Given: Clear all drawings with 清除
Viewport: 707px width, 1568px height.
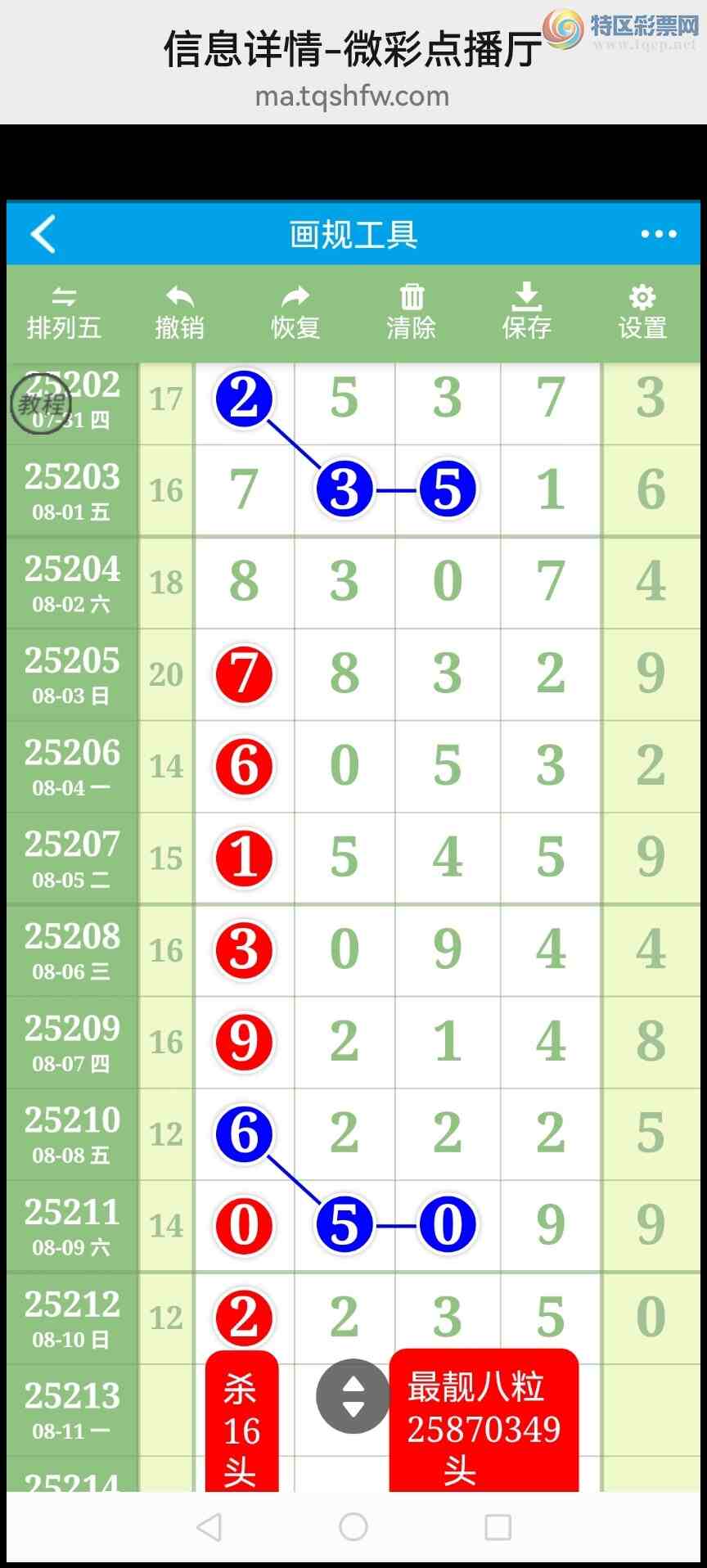Looking at the screenshot, I should 411,313.
